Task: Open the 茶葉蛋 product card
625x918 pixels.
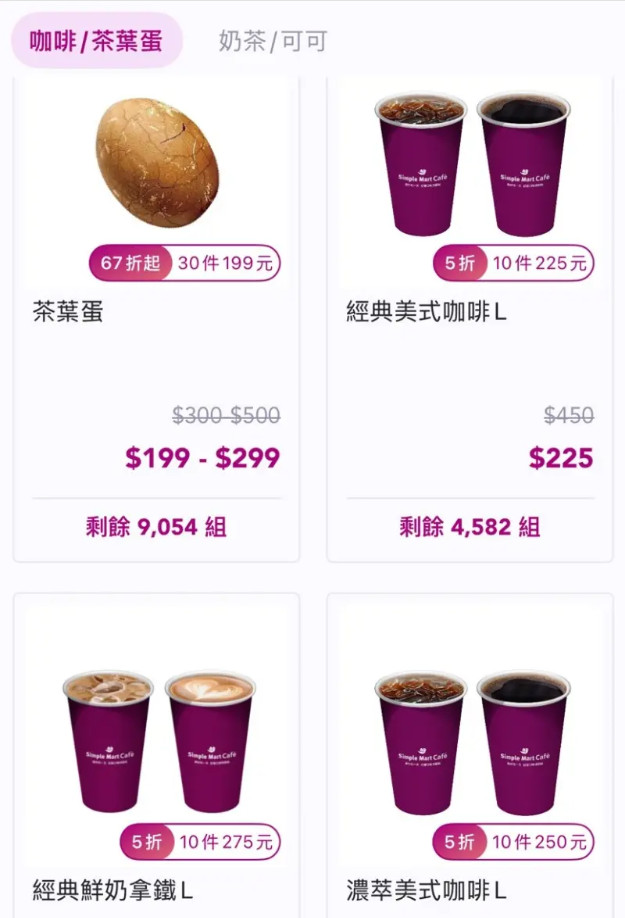Action: pos(156,320)
